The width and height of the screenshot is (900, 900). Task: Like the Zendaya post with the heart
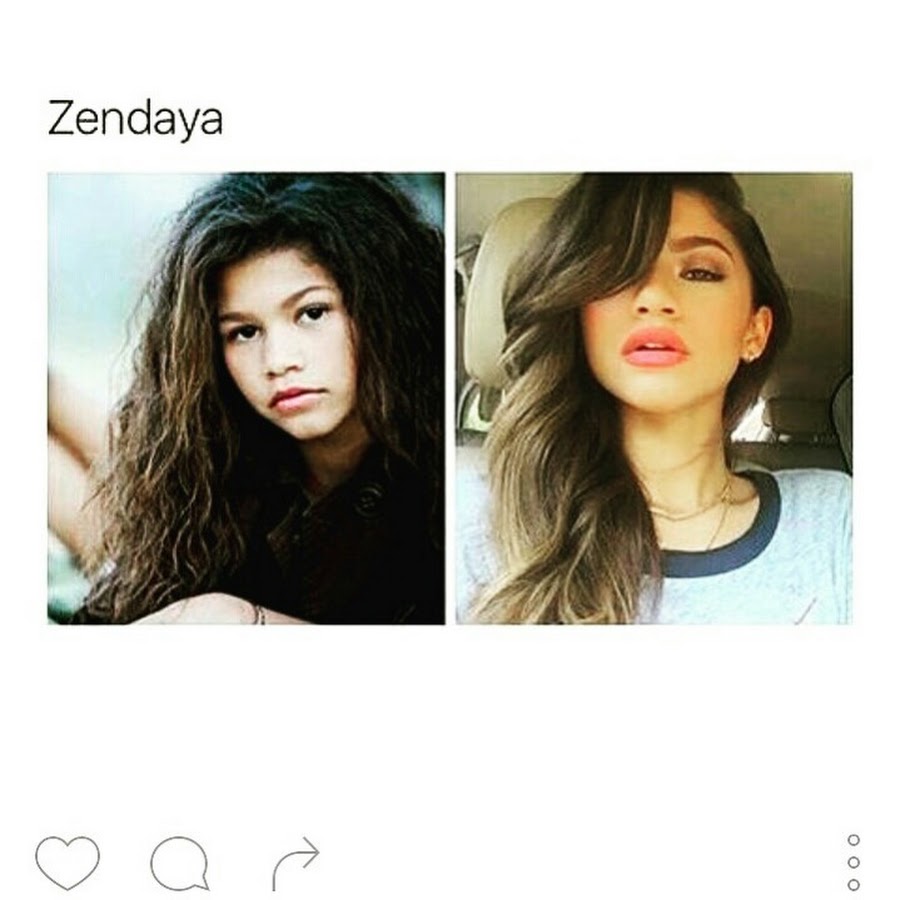click(67, 861)
